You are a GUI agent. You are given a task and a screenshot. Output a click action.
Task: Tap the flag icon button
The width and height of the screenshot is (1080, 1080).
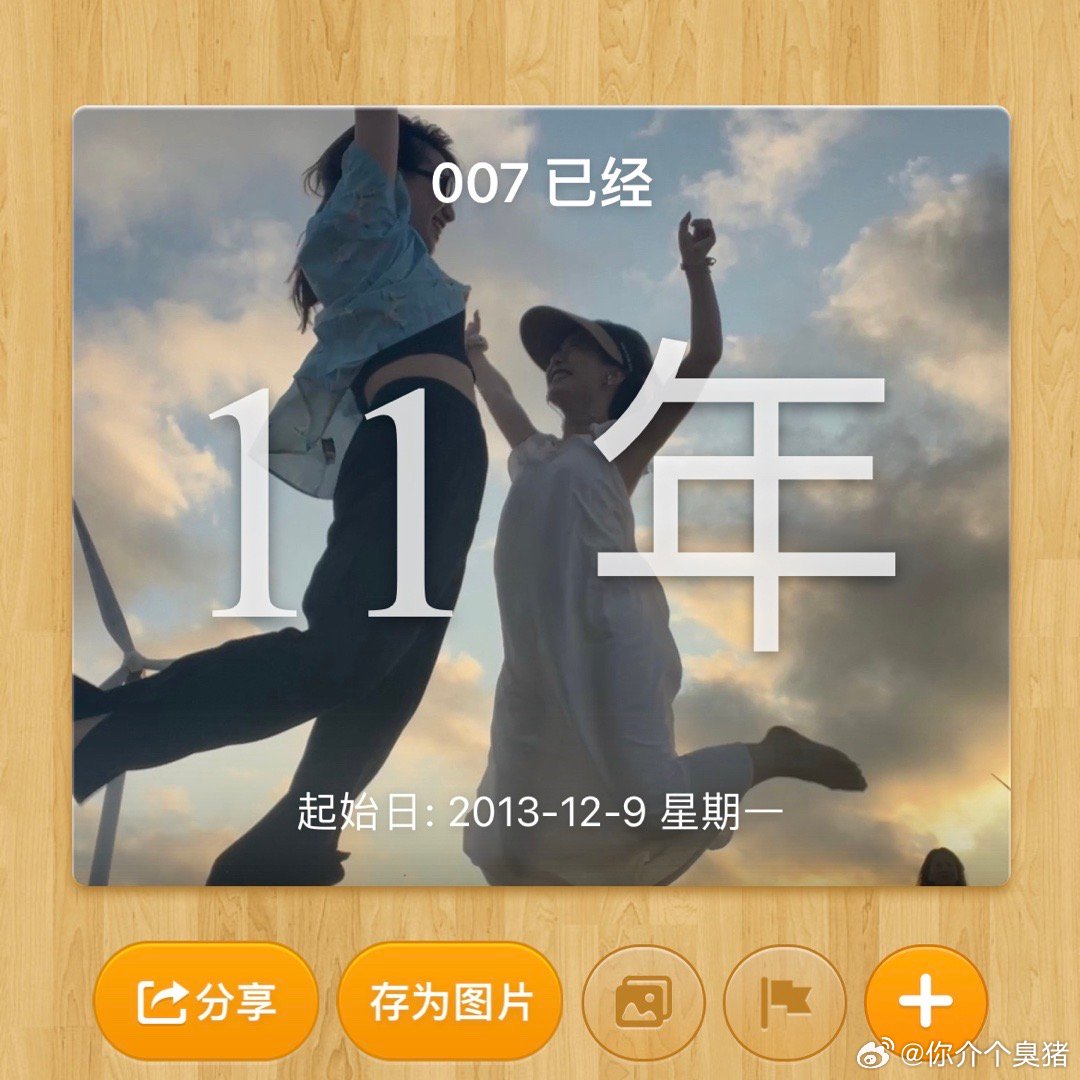785,1001
